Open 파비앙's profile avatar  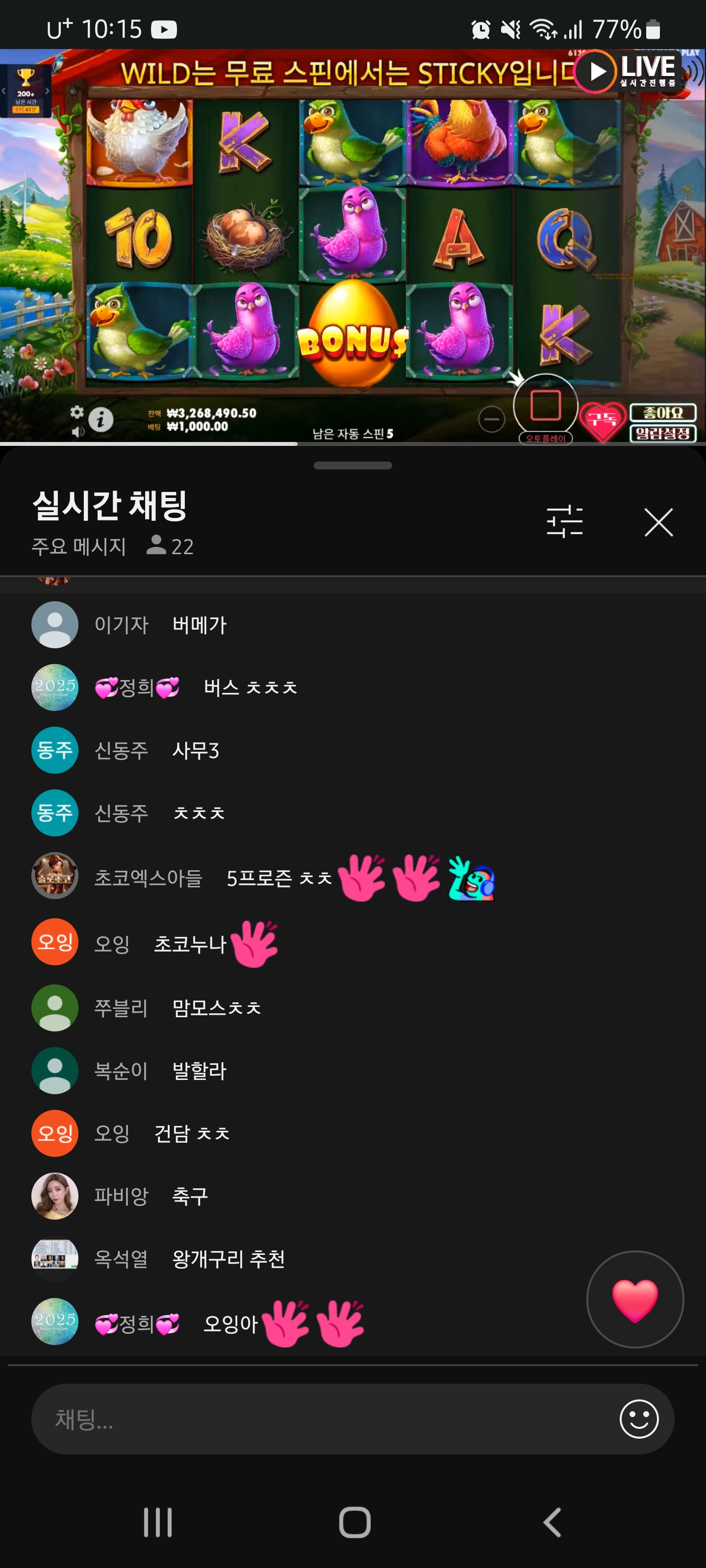[54, 1196]
